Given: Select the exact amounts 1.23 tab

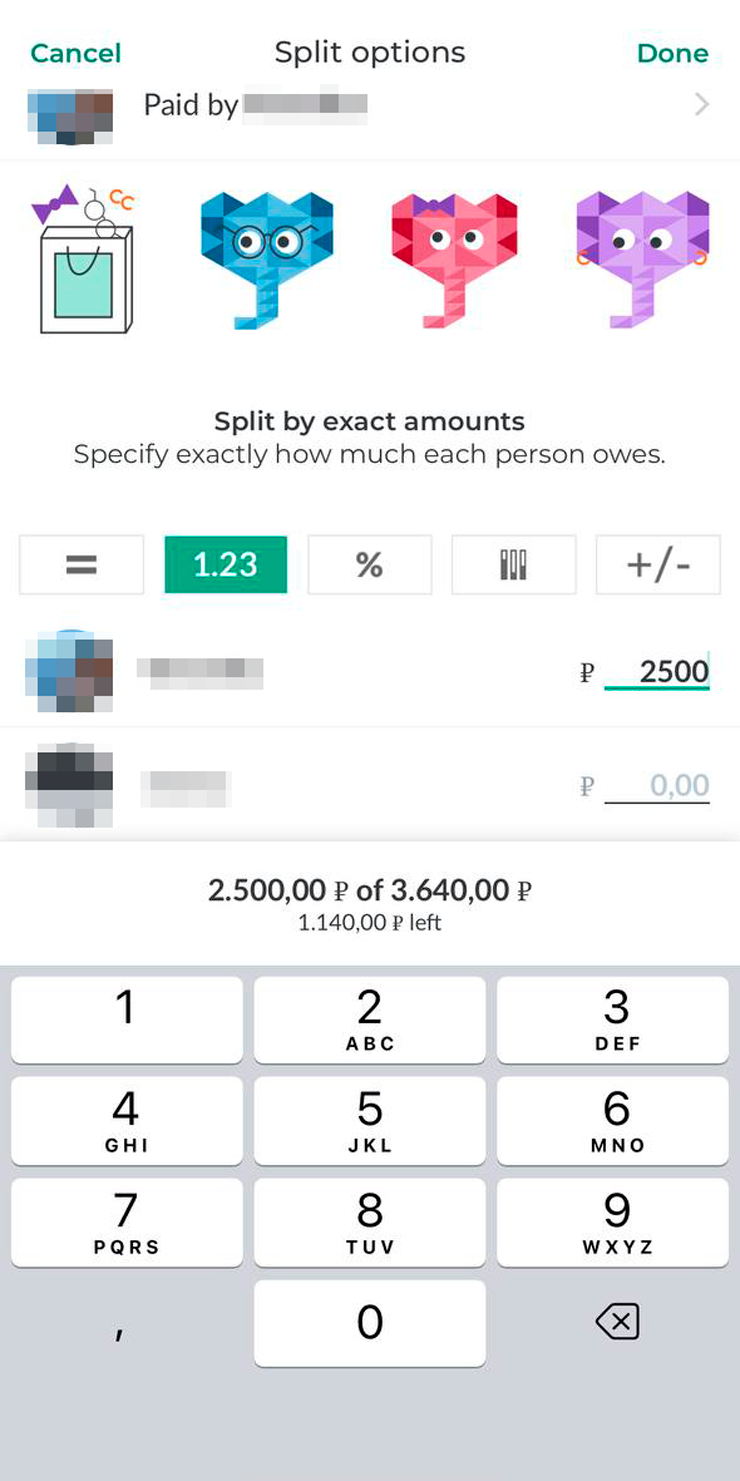Looking at the screenshot, I should tap(225, 565).
